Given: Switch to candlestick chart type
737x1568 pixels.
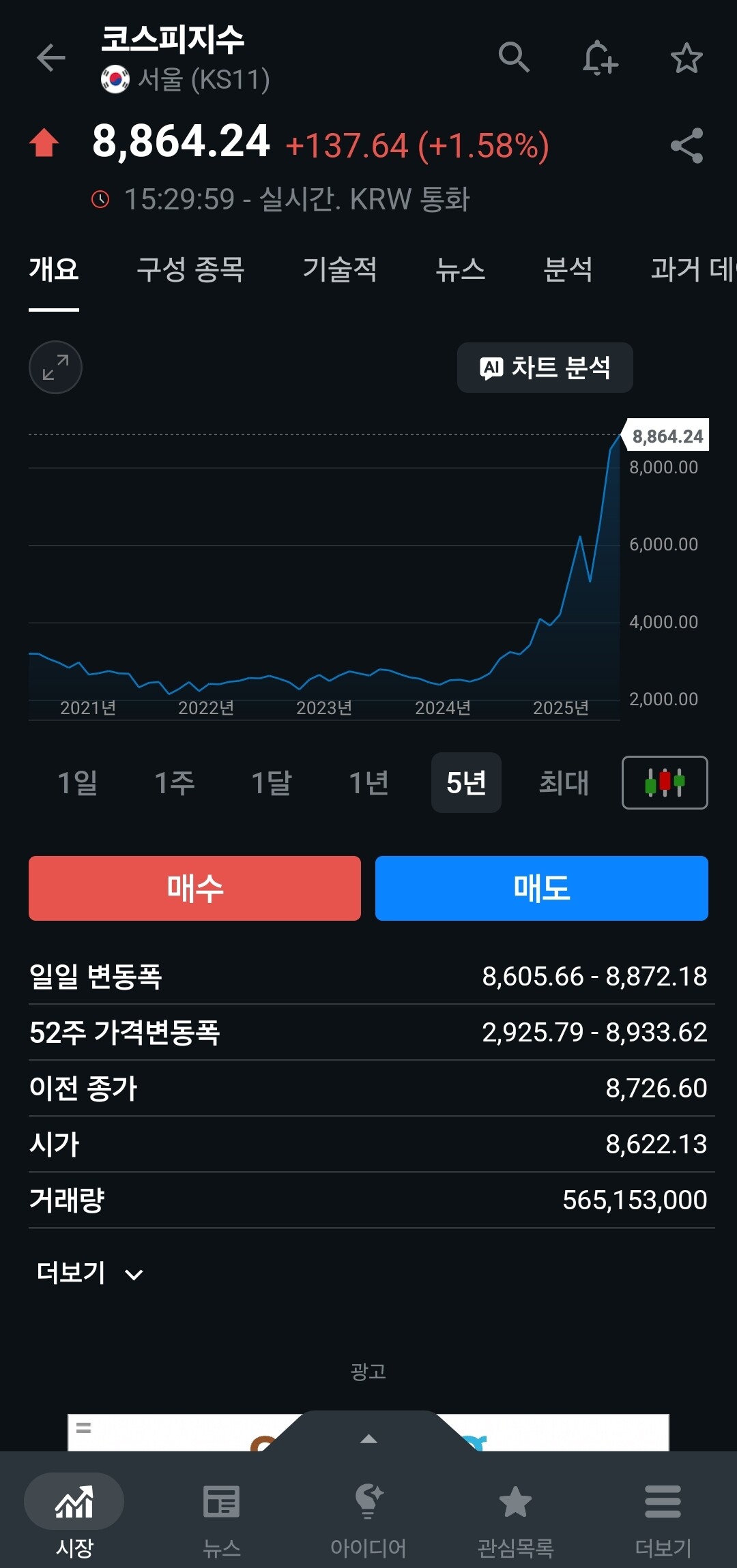Looking at the screenshot, I should [665, 782].
